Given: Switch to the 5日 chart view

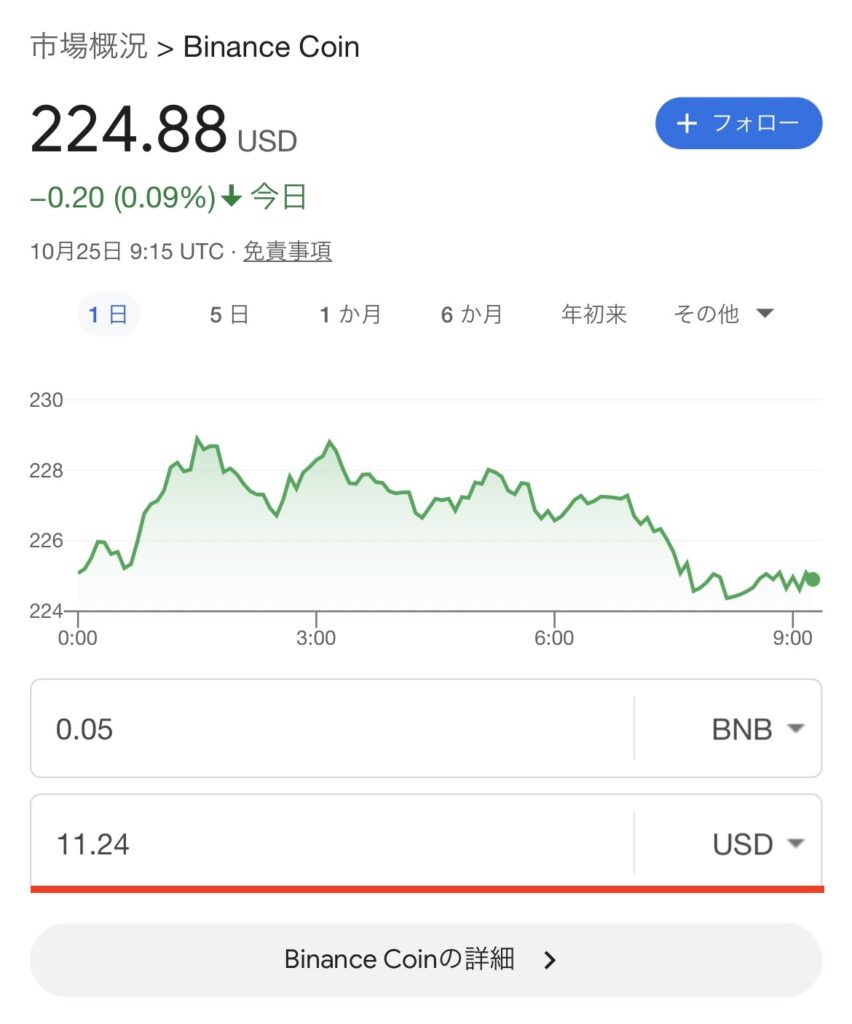Looking at the screenshot, I should [x=228, y=313].
